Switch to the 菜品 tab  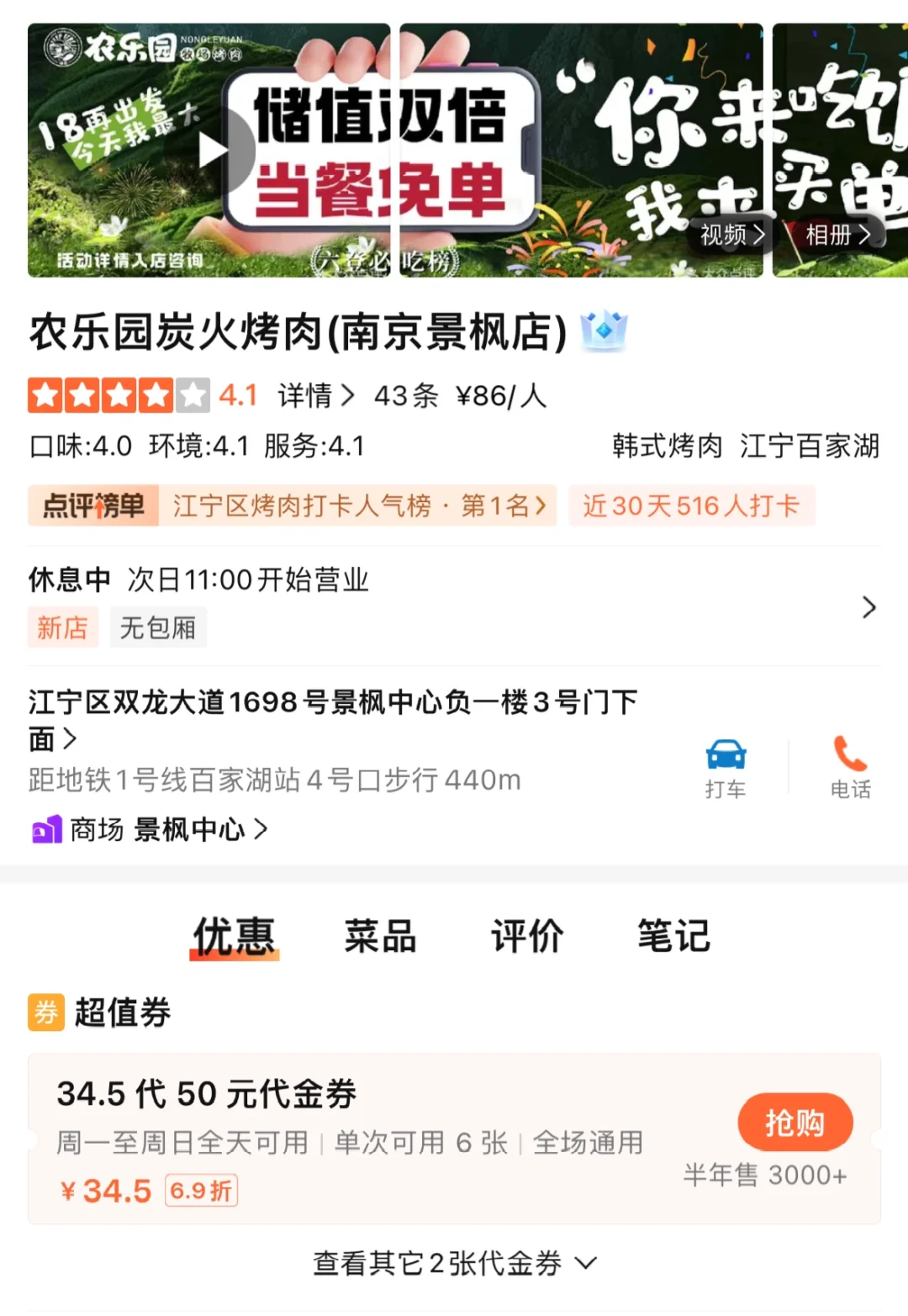point(380,935)
